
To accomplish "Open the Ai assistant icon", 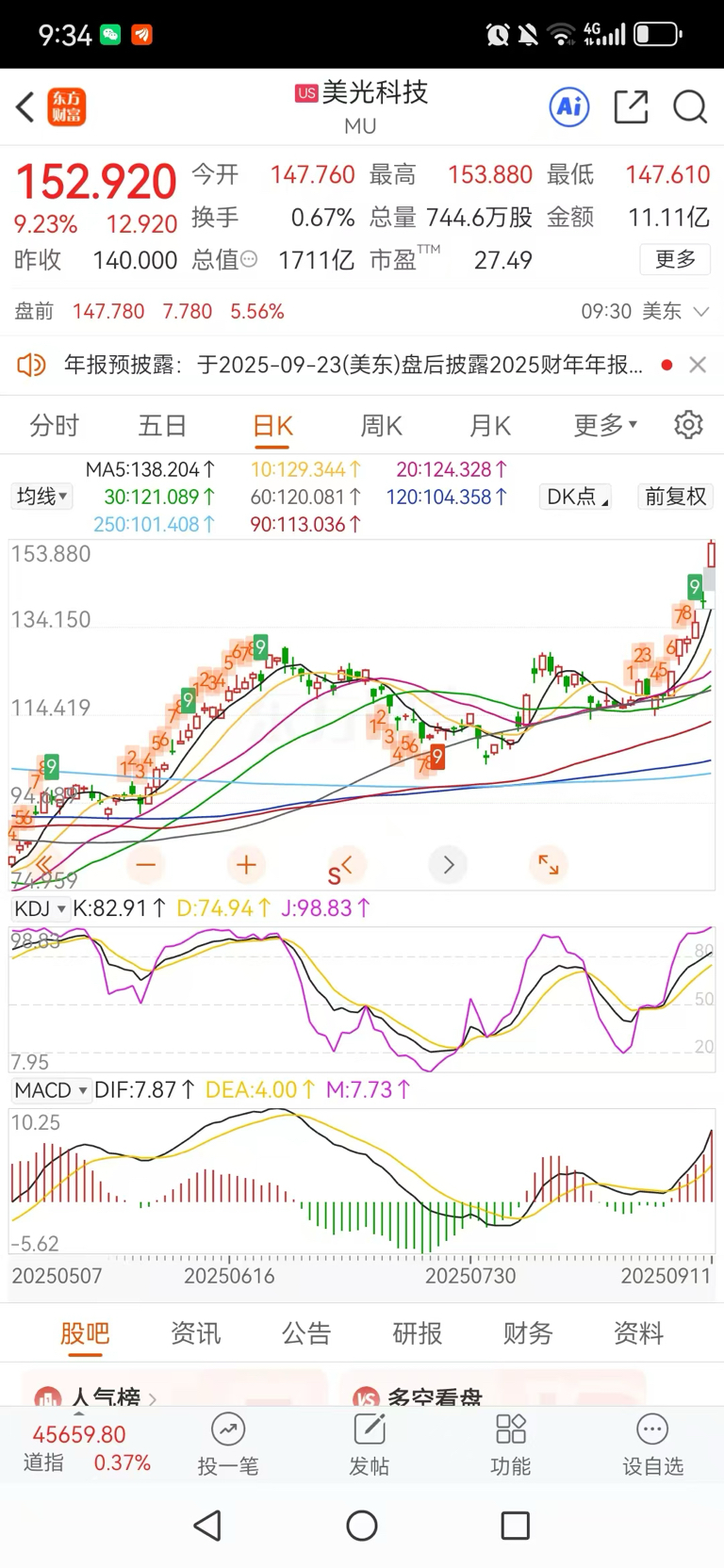I will click(x=569, y=106).
